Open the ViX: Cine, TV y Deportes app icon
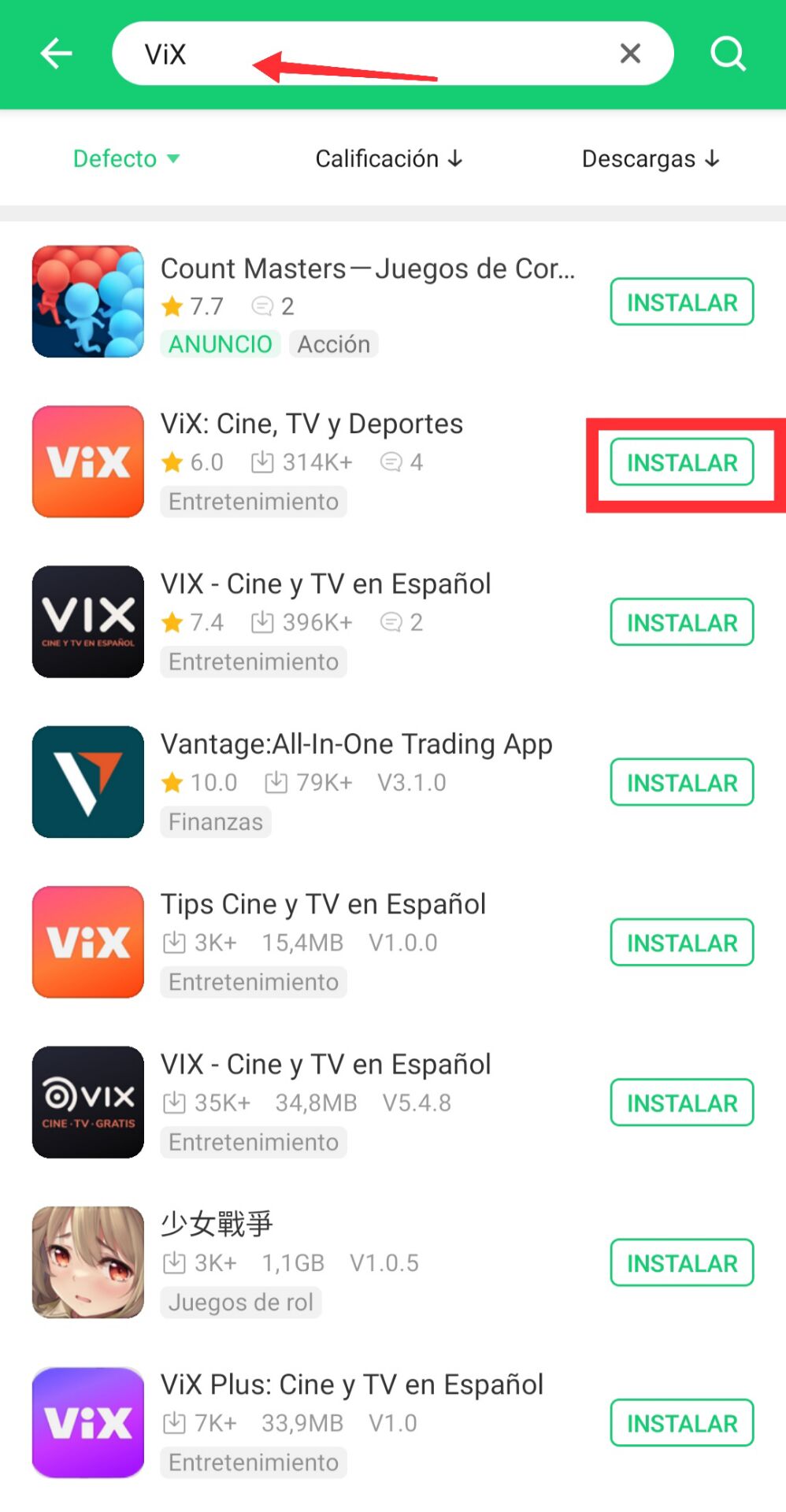 [87, 461]
